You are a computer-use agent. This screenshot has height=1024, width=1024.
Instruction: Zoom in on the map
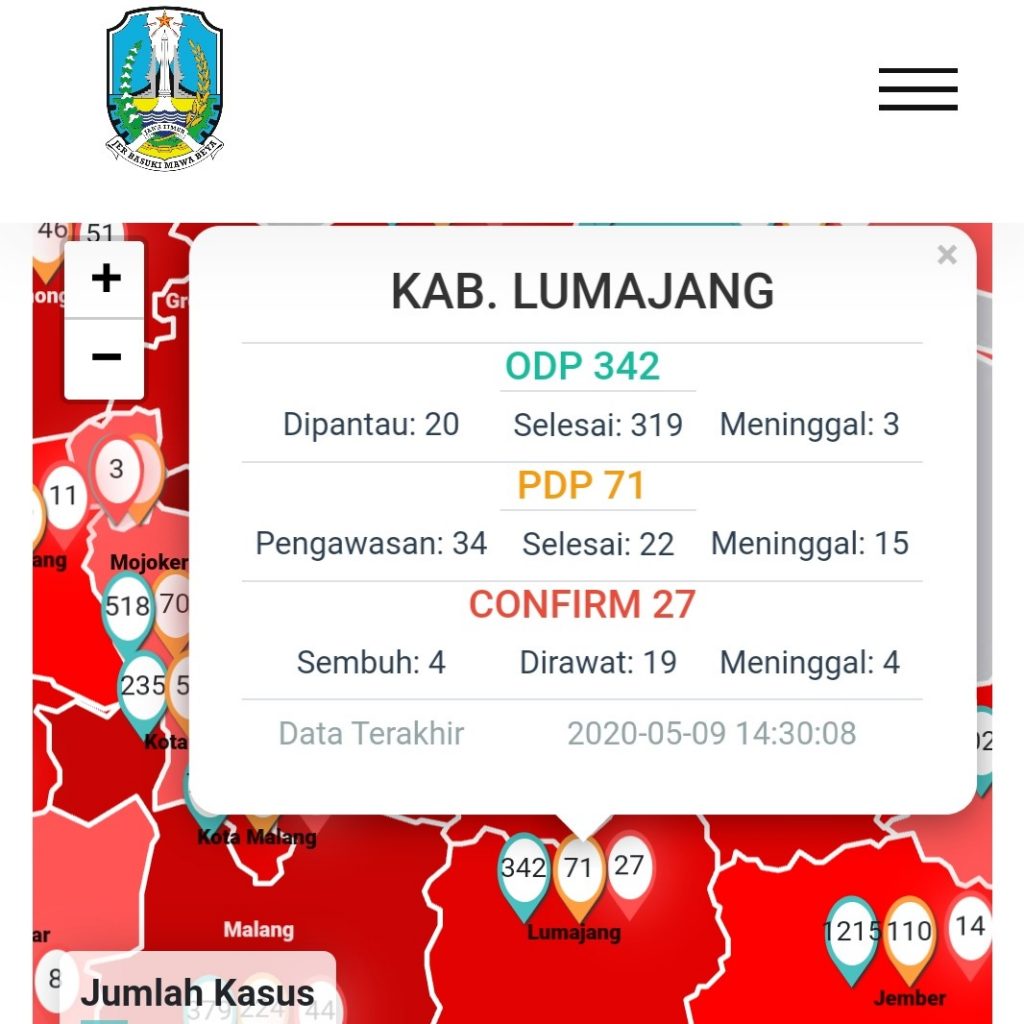(x=105, y=279)
